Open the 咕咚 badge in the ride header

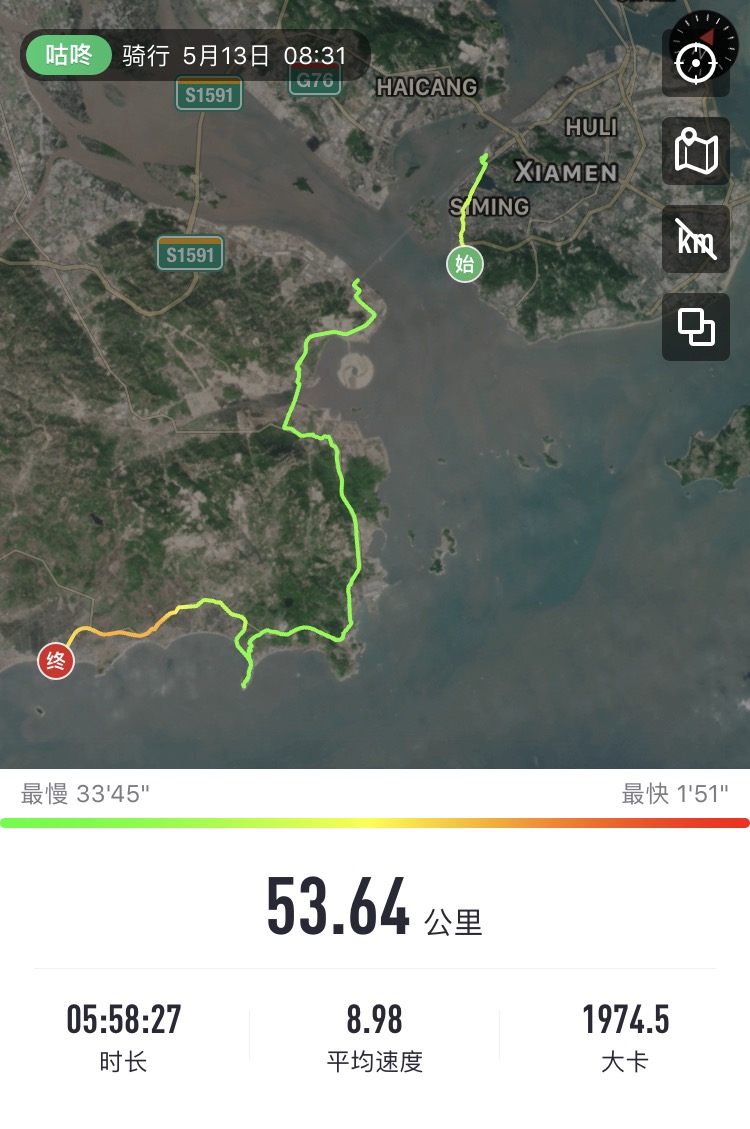point(69,55)
